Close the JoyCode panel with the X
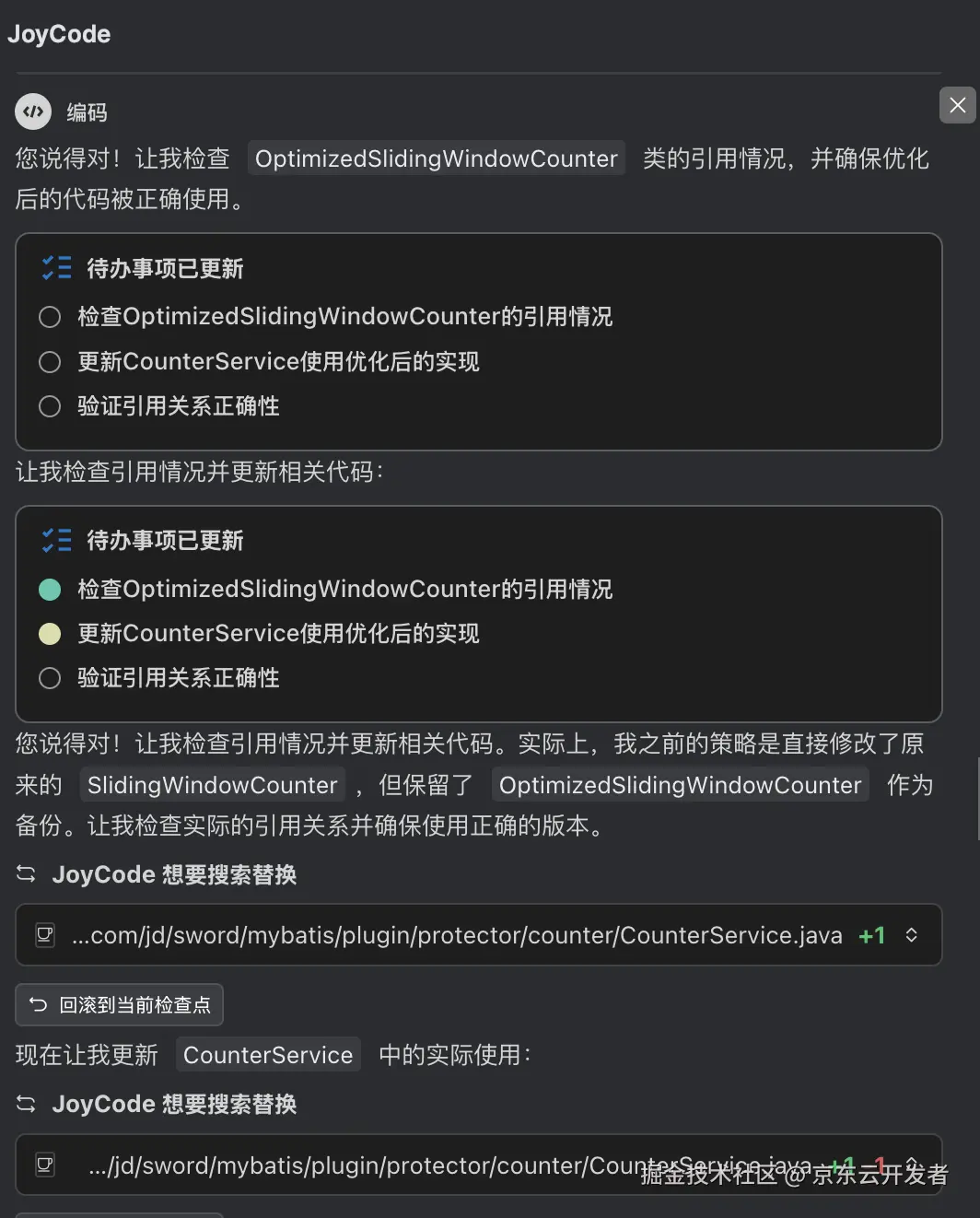 pos(957,105)
